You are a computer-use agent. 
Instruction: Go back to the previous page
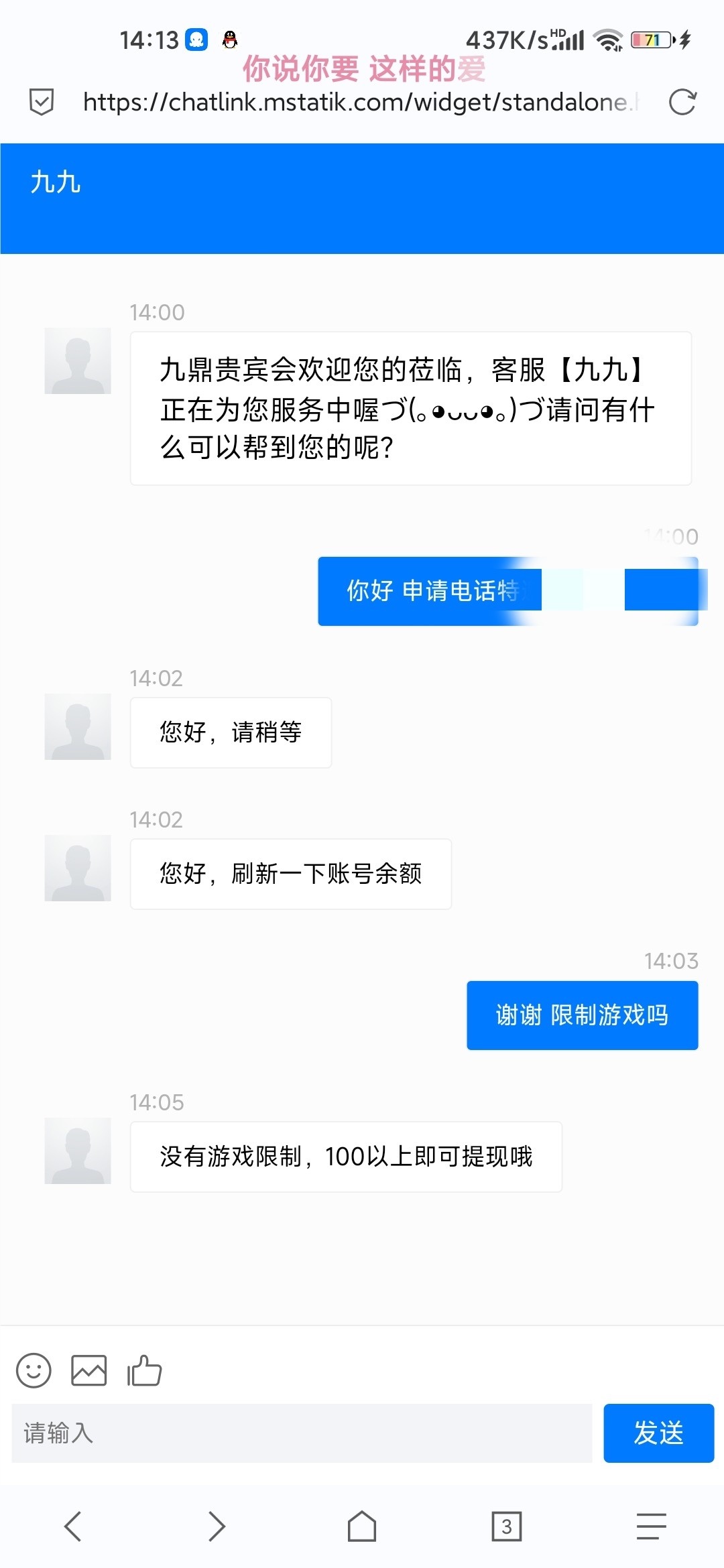coord(73,1526)
